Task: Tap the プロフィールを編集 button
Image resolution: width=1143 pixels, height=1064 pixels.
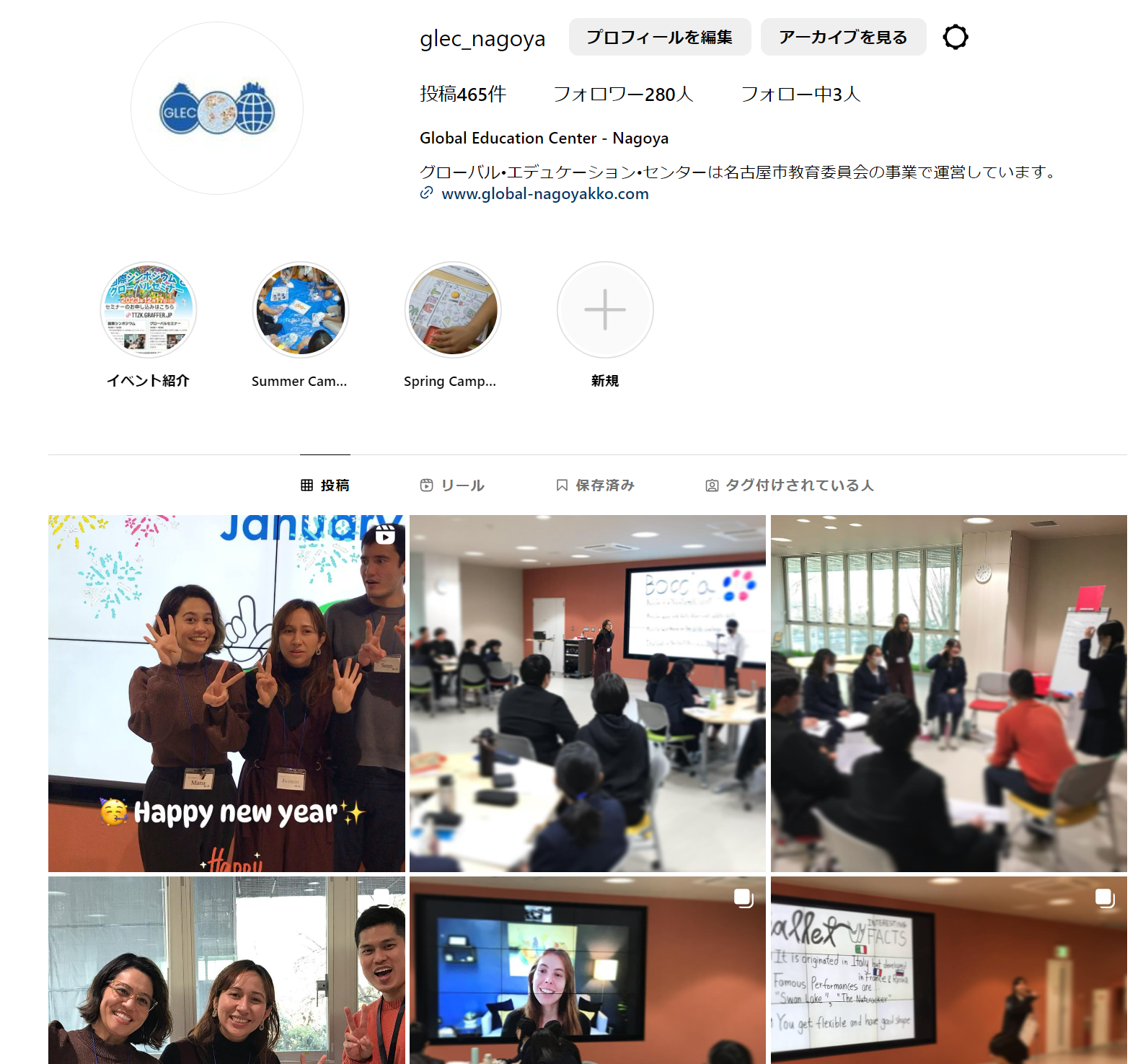Action: pos(659,37)
